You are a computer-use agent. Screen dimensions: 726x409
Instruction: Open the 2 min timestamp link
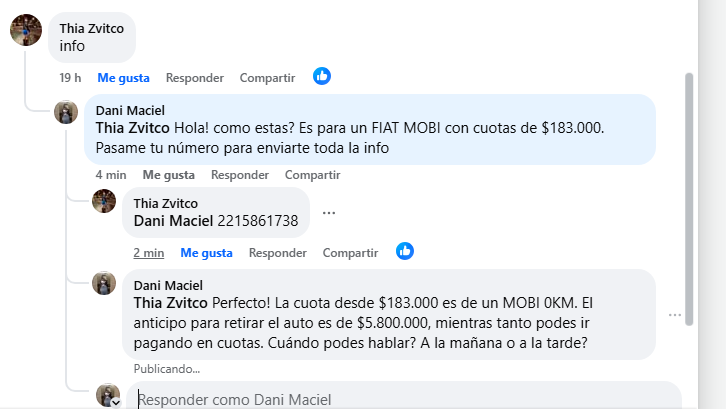click(x=148, y=253)
